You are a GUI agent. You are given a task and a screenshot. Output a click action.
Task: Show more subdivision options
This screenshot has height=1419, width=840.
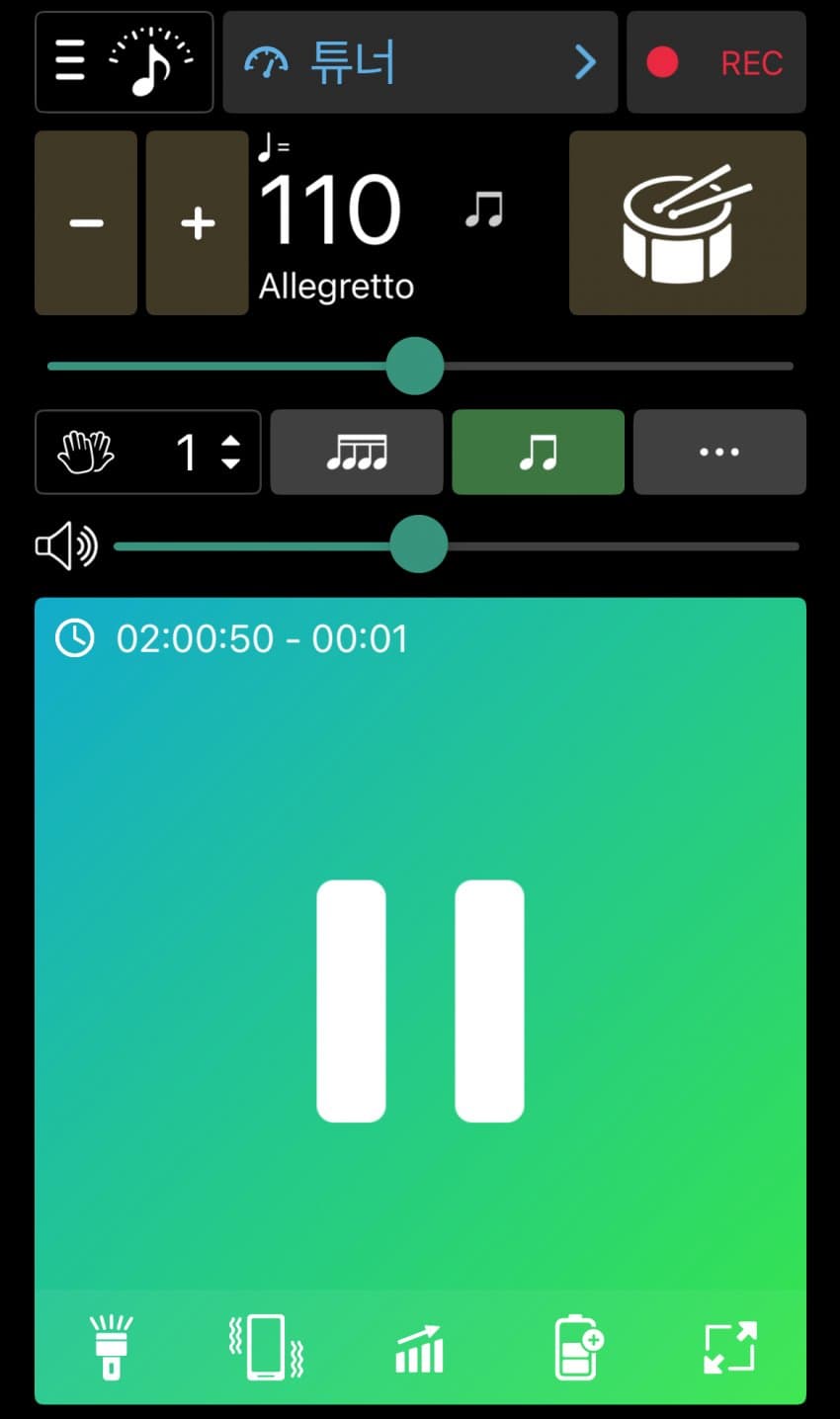[718, 453]
